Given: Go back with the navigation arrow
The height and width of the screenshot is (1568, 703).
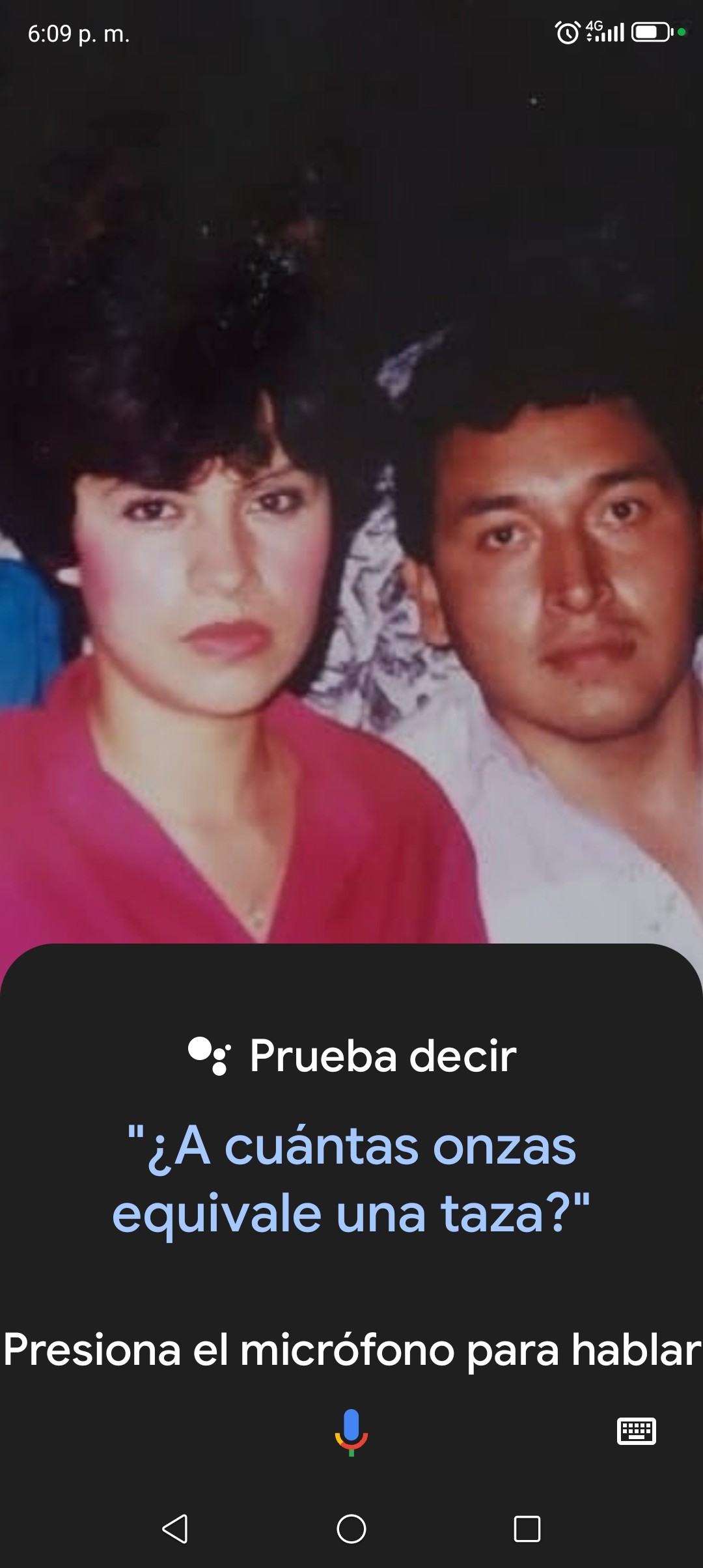Looking at the screenshot, I should click(x=175, y=1528).
